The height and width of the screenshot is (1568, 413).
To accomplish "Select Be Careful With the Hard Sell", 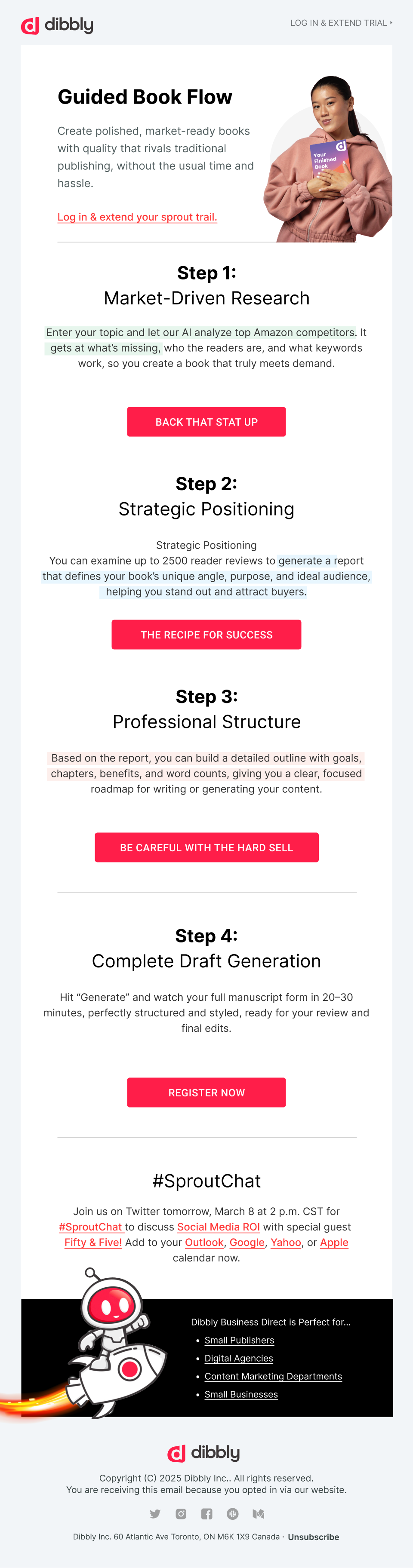I will [206, 847].
